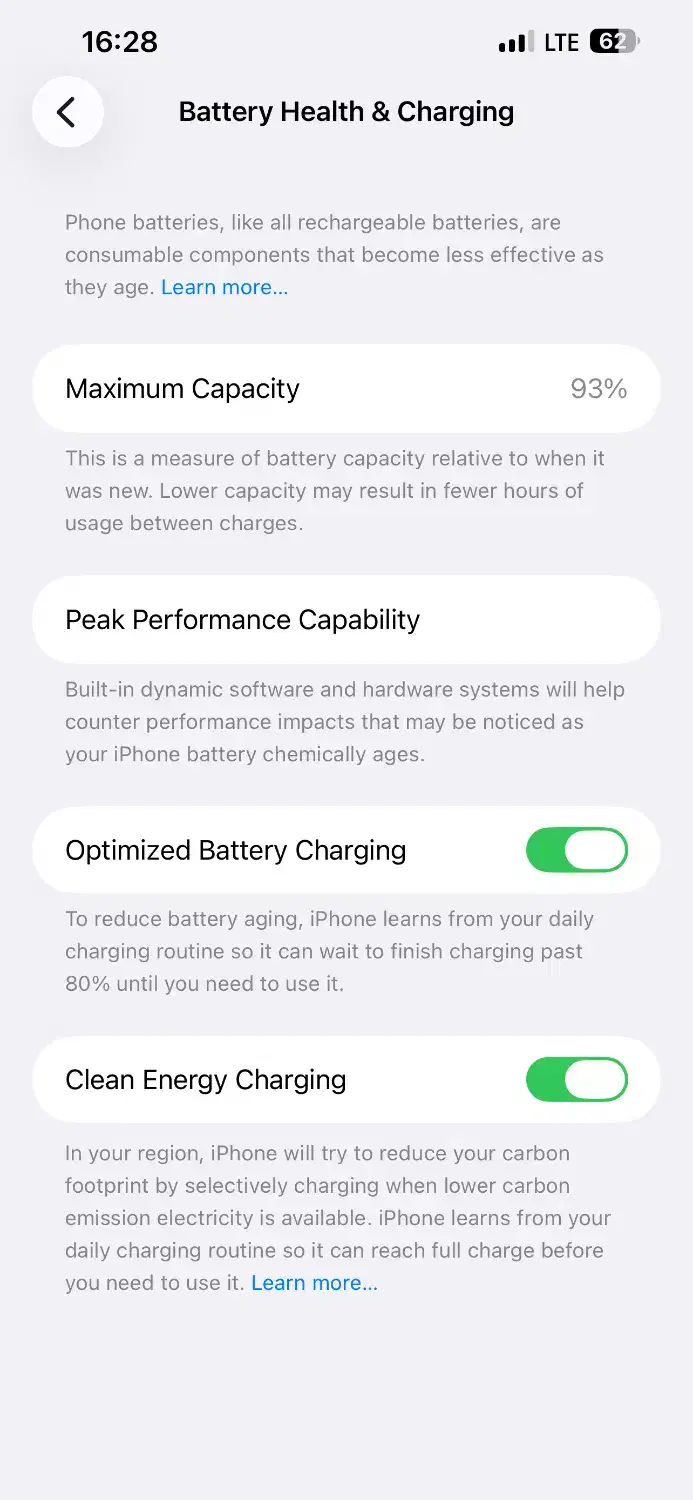This screenshot has height=1500, width=693.
Task: Go back using the top-left arrow
Action: [67, 112]
